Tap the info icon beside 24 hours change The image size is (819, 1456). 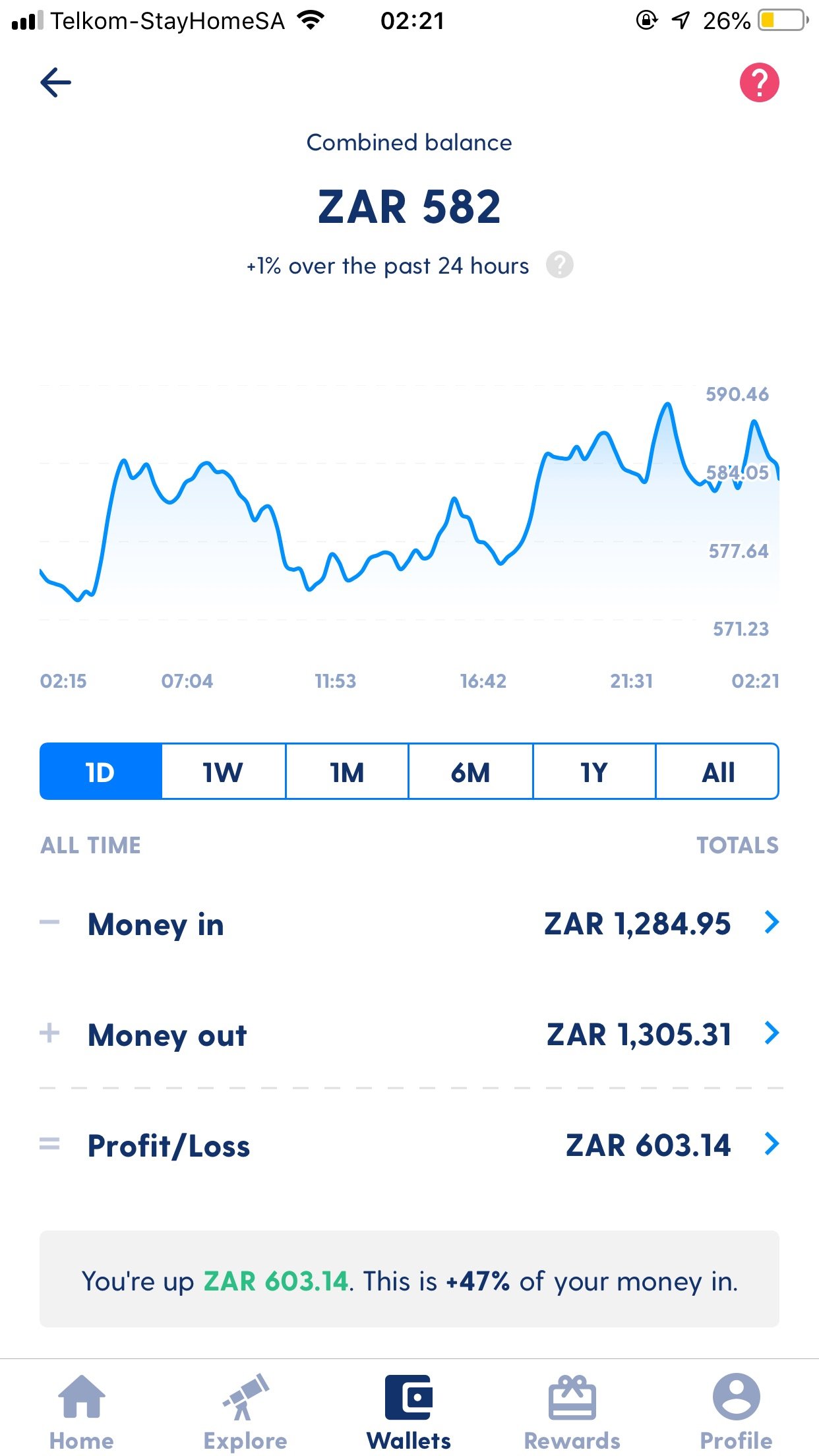(x=559, y=265)
